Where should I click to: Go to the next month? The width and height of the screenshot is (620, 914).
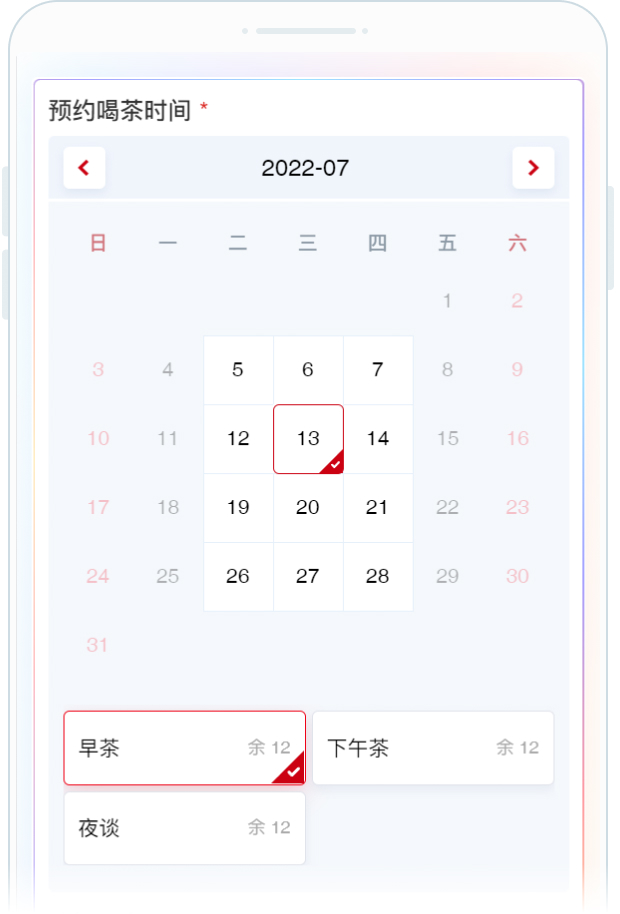533,168
